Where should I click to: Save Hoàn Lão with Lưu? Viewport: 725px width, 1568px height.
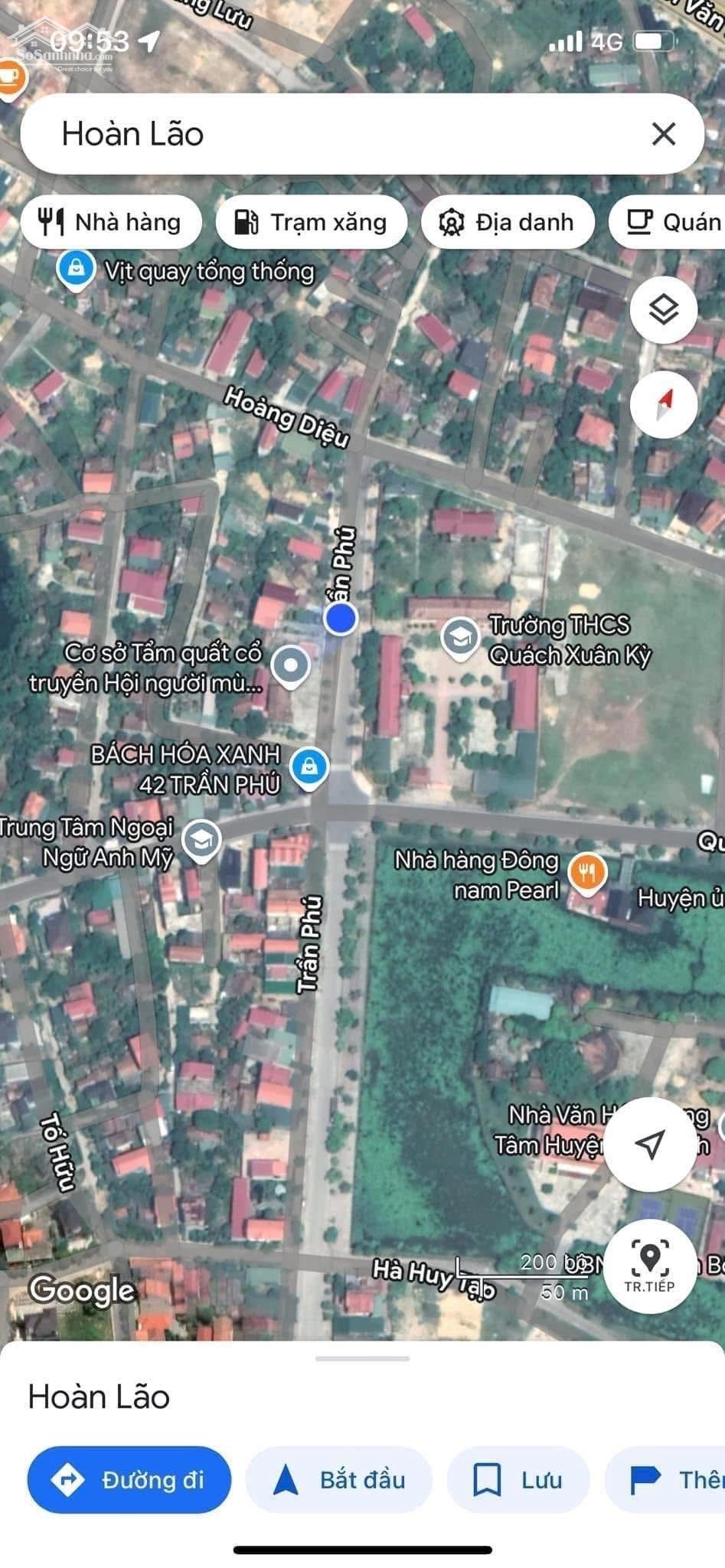(518, 1480)
